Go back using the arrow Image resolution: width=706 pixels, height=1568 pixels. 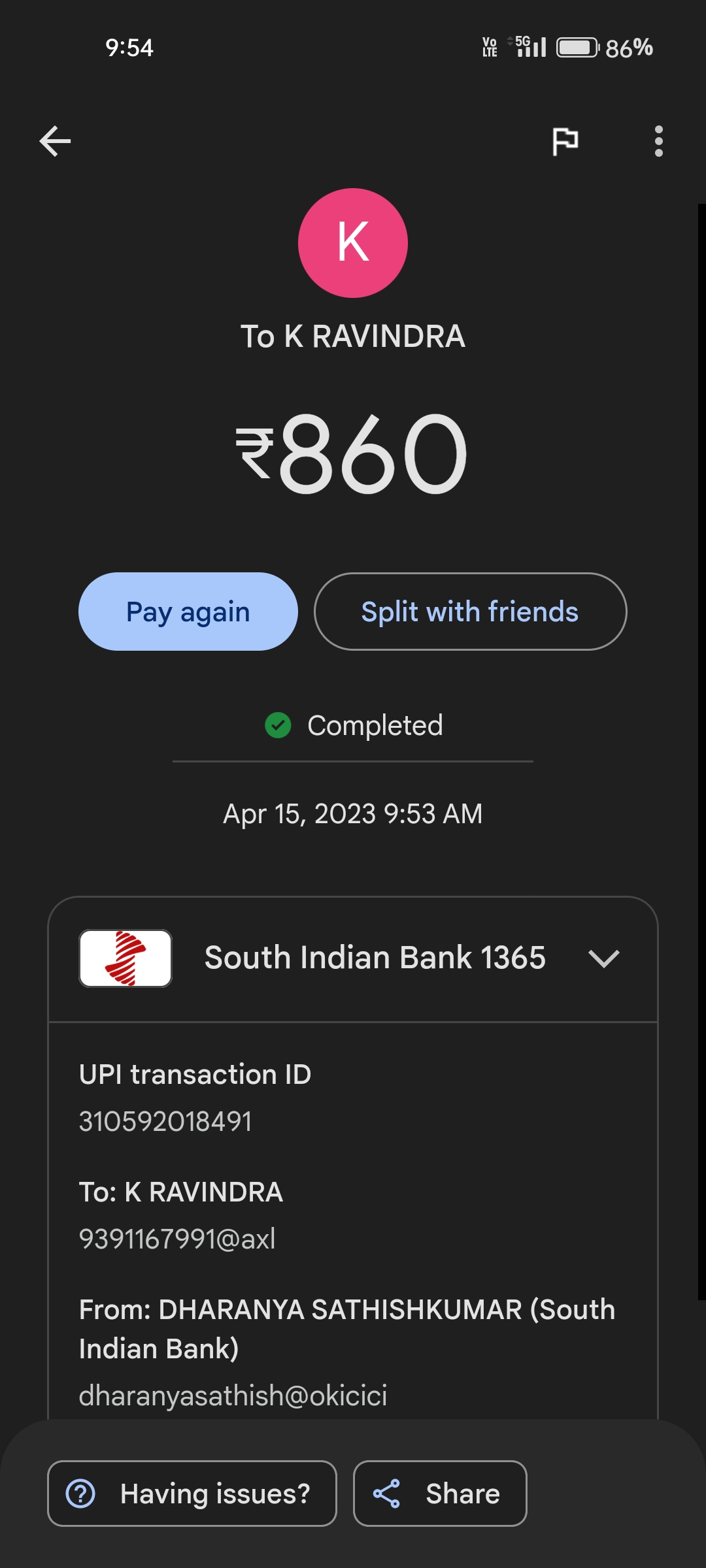click(x=55, y=141)
